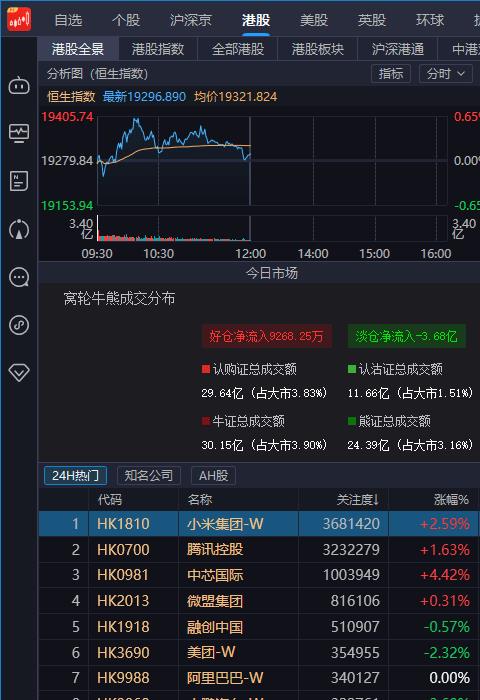Switch to 全部港股 sub-tab
The image size is (480, 700).
(x=238, y=49)
